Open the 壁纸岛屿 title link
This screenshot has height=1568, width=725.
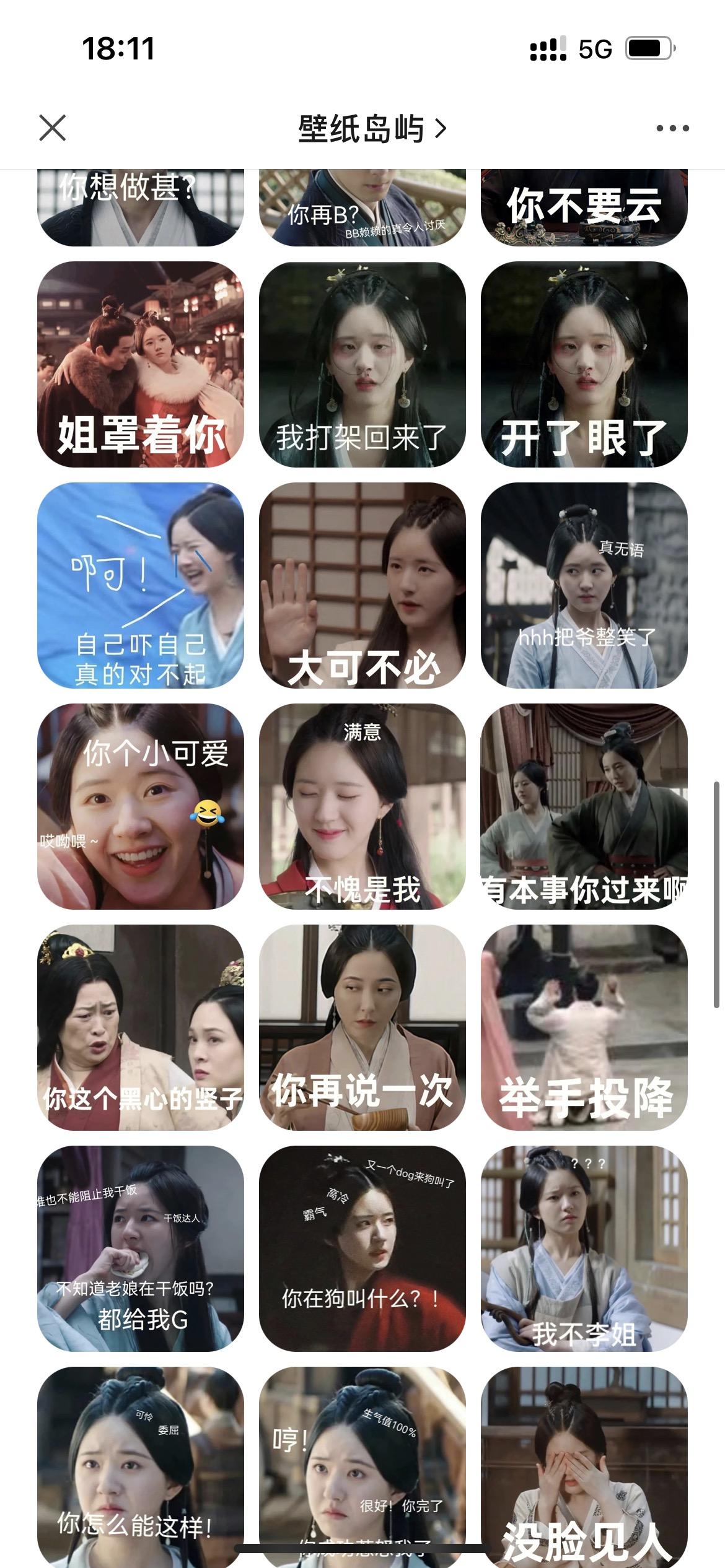tap(372, 129)
